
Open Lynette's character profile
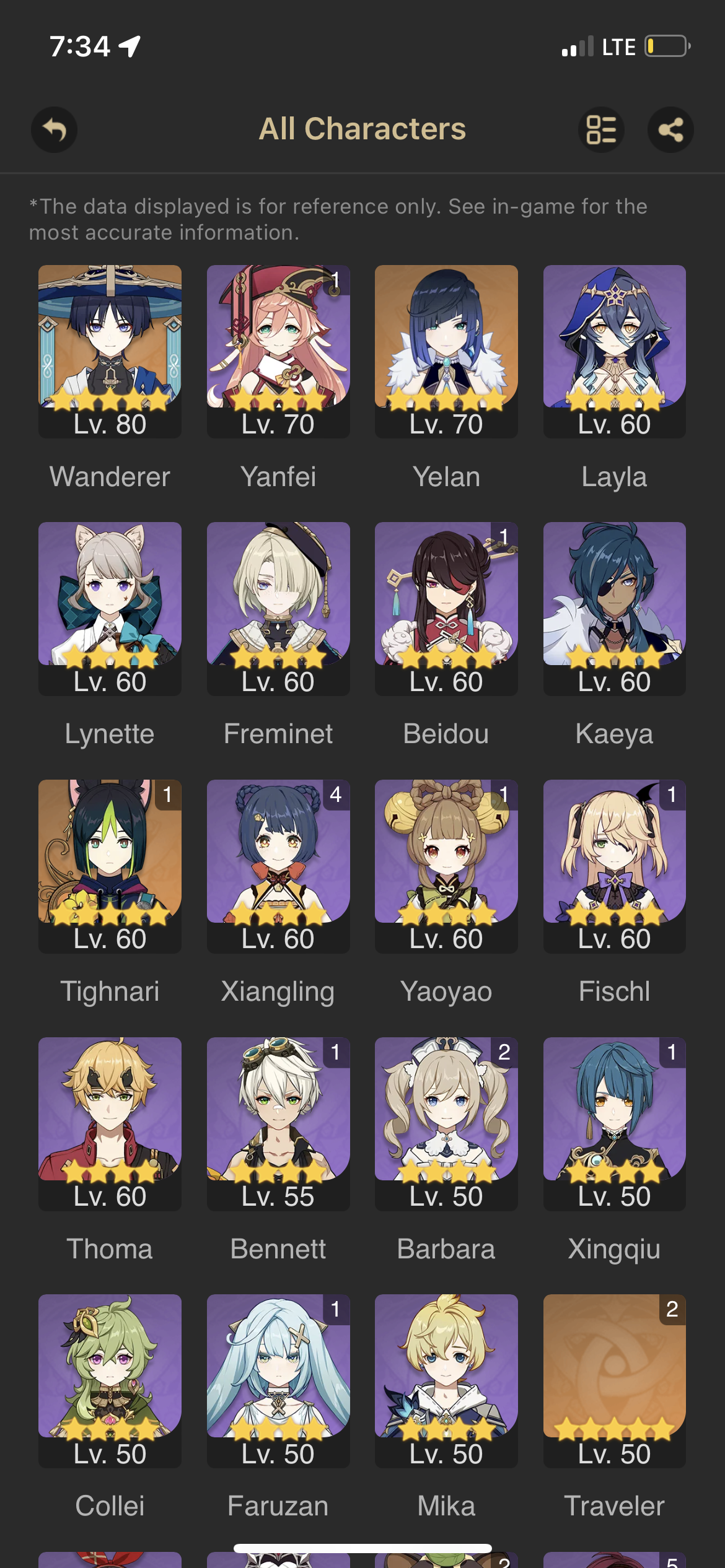tap(110, 608)
